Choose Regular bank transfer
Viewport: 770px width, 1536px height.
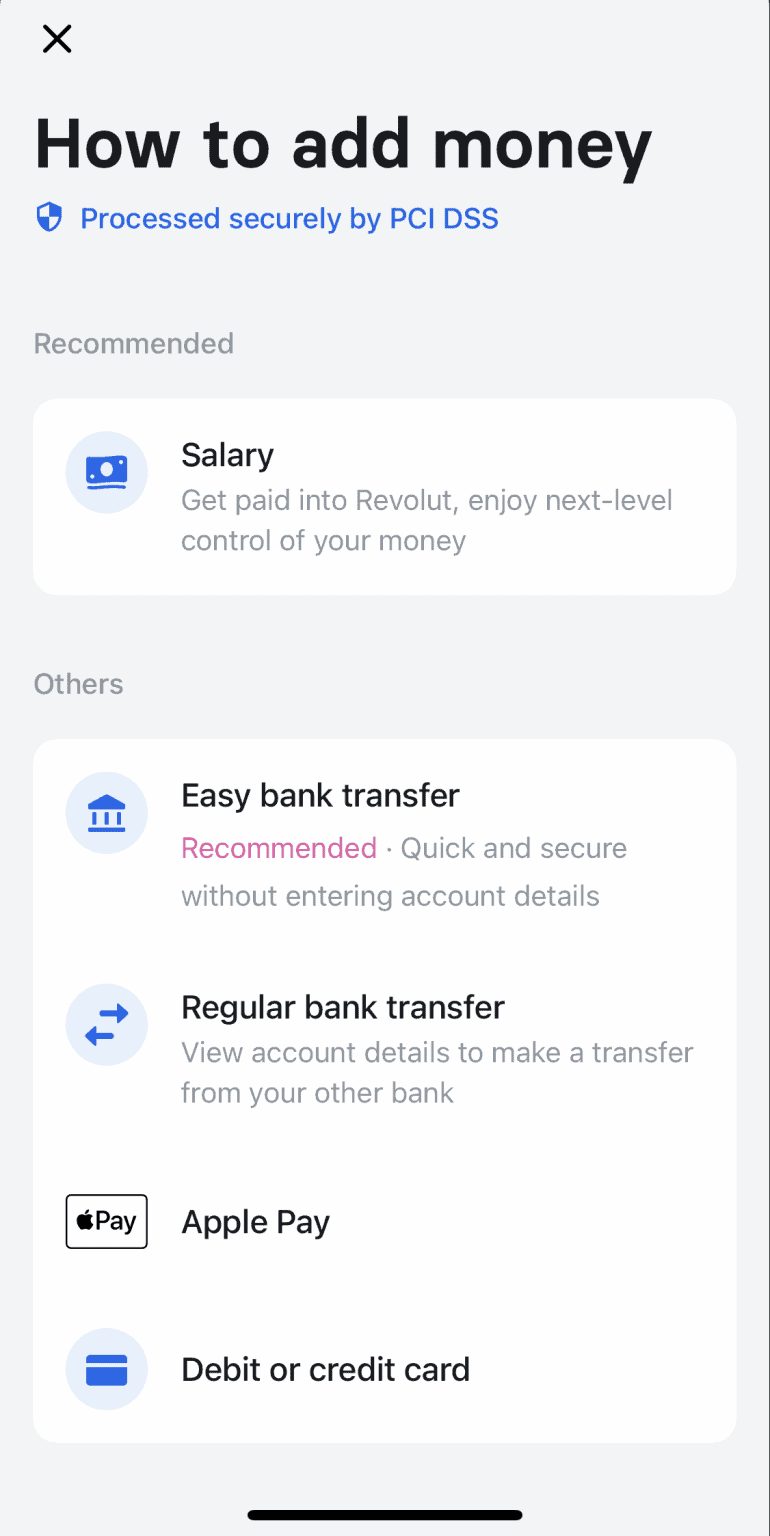(x=385, y=1049)
